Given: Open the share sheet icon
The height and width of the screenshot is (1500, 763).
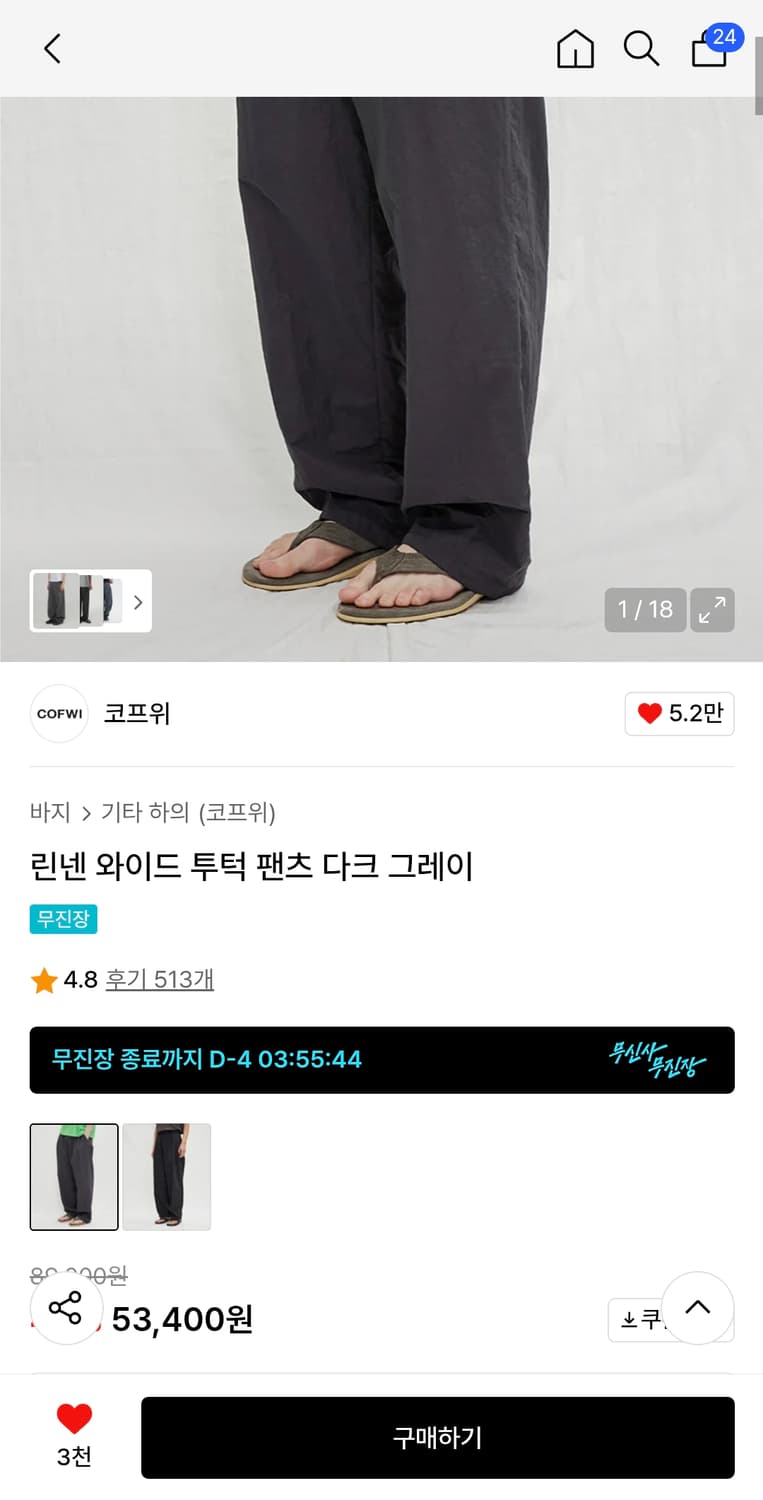Looking at the screenshot, I should click(x=66, y=1308).
